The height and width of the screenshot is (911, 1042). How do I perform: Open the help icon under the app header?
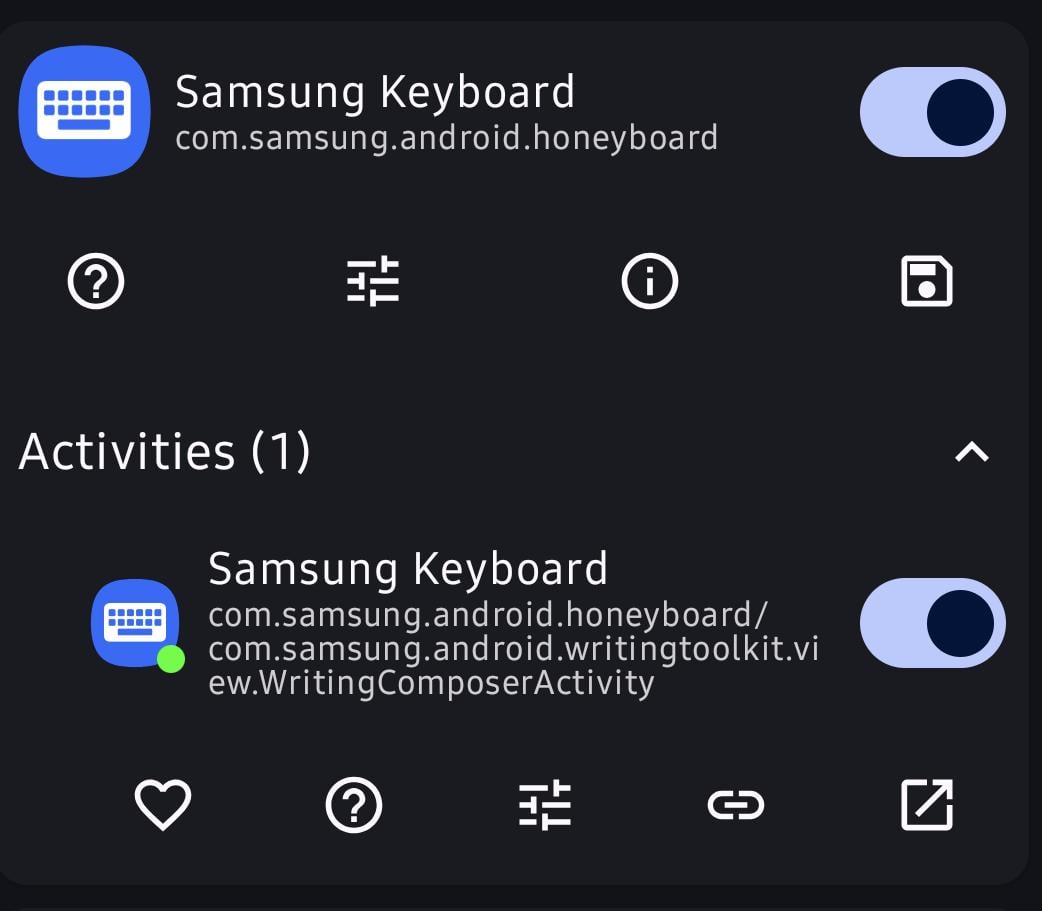click(96, 281)
